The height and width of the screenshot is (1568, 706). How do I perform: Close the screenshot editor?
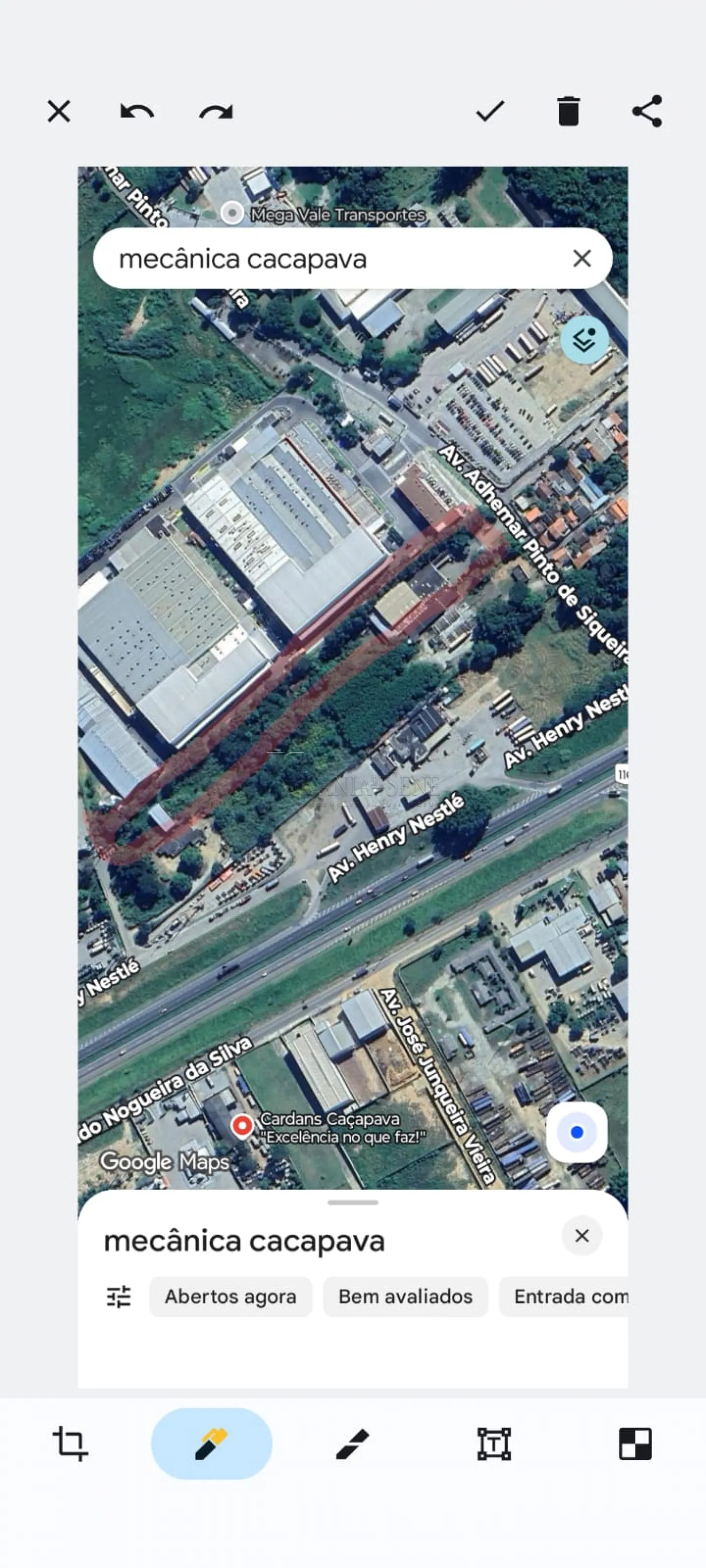click(x=58, y=111)
